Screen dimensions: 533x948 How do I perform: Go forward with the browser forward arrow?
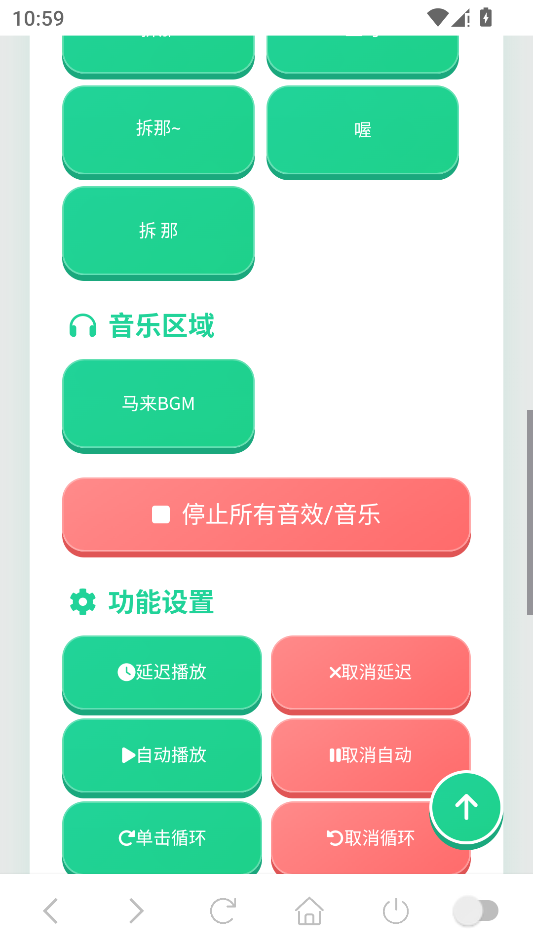137,911
